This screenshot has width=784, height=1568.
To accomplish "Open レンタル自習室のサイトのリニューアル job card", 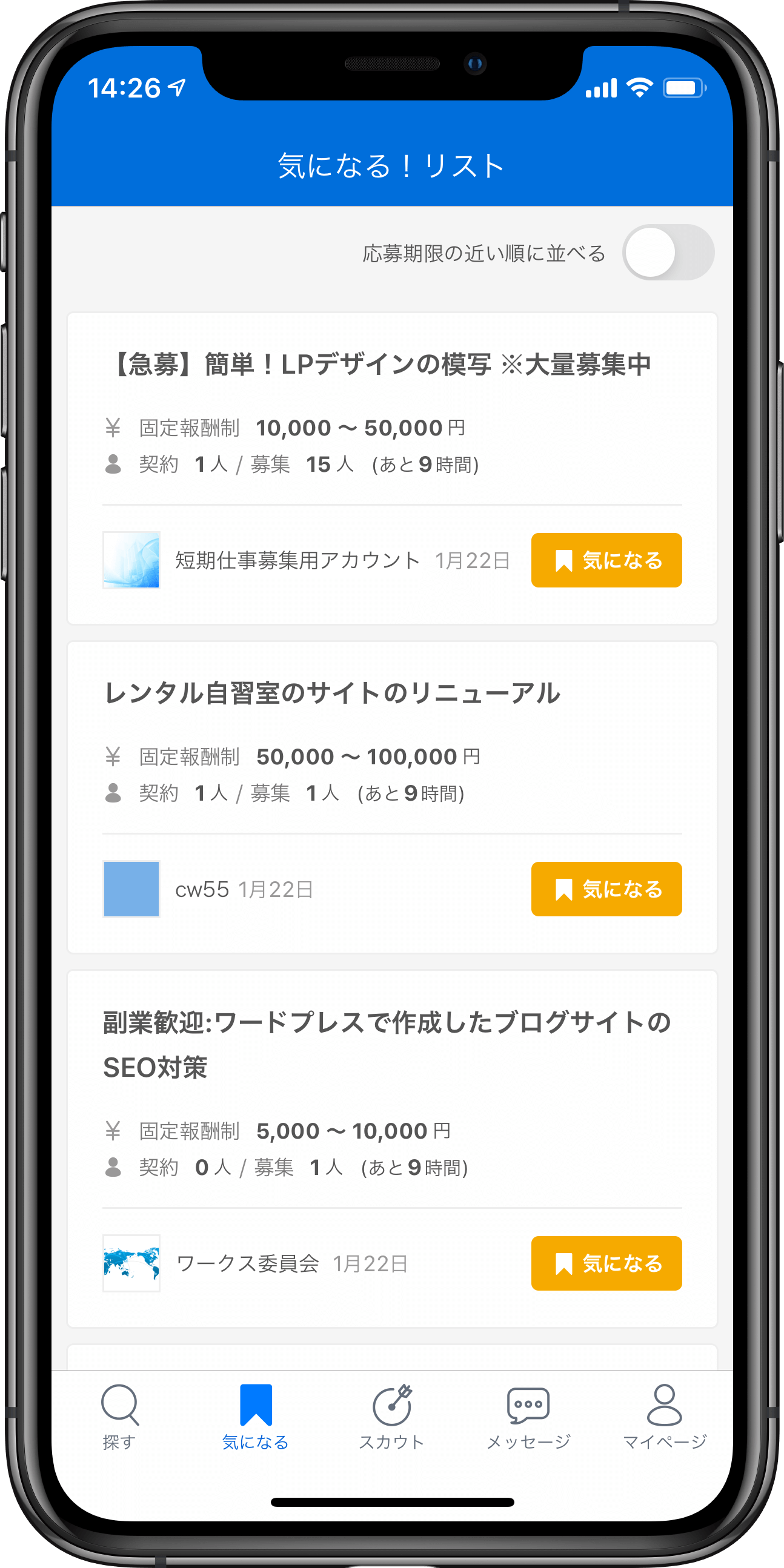I will pos(332,693).
